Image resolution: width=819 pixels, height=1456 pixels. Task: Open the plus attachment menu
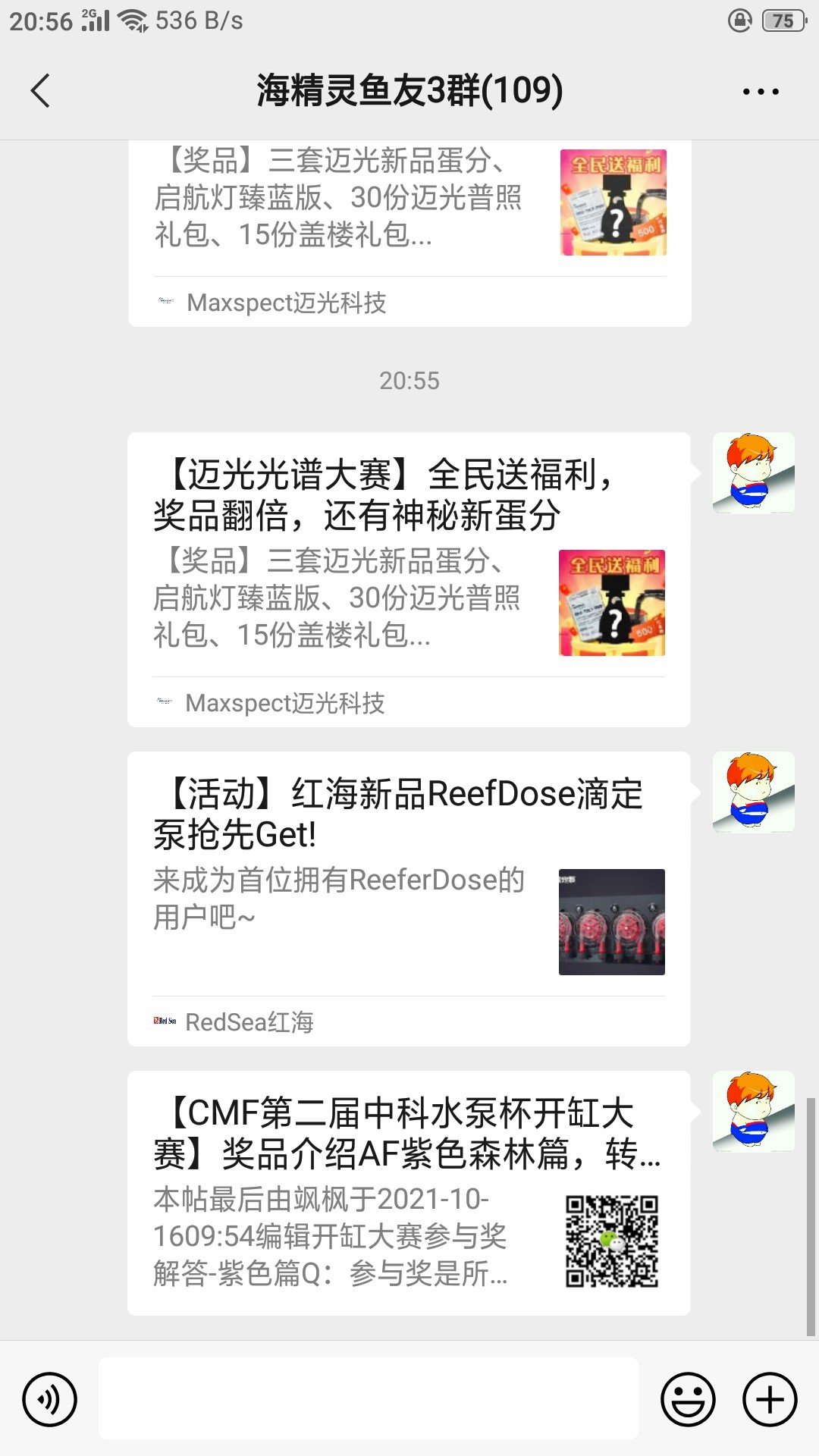(x=770, y=1399)
